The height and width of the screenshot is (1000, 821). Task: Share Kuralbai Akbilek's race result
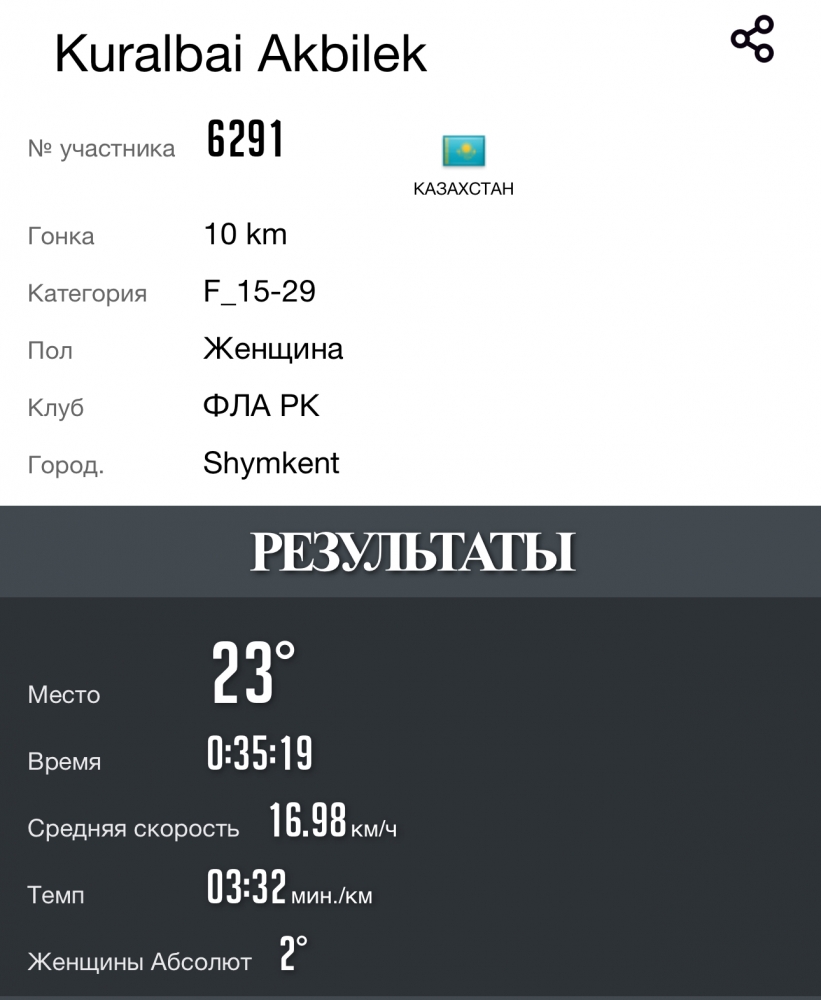752,40
